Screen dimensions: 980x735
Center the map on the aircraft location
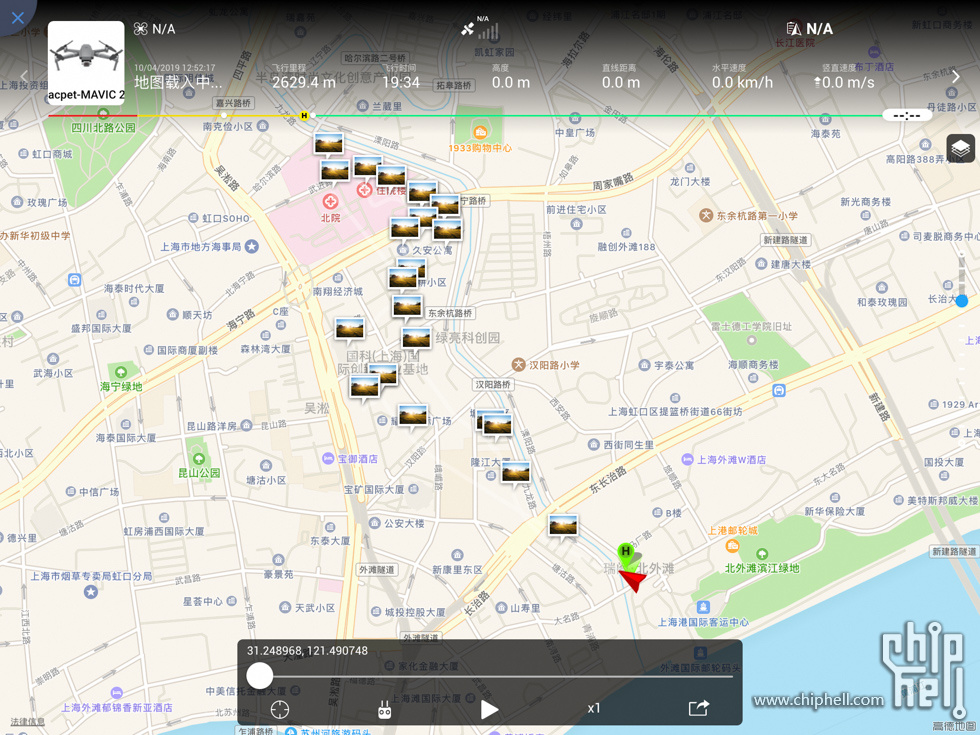(280, 709)
